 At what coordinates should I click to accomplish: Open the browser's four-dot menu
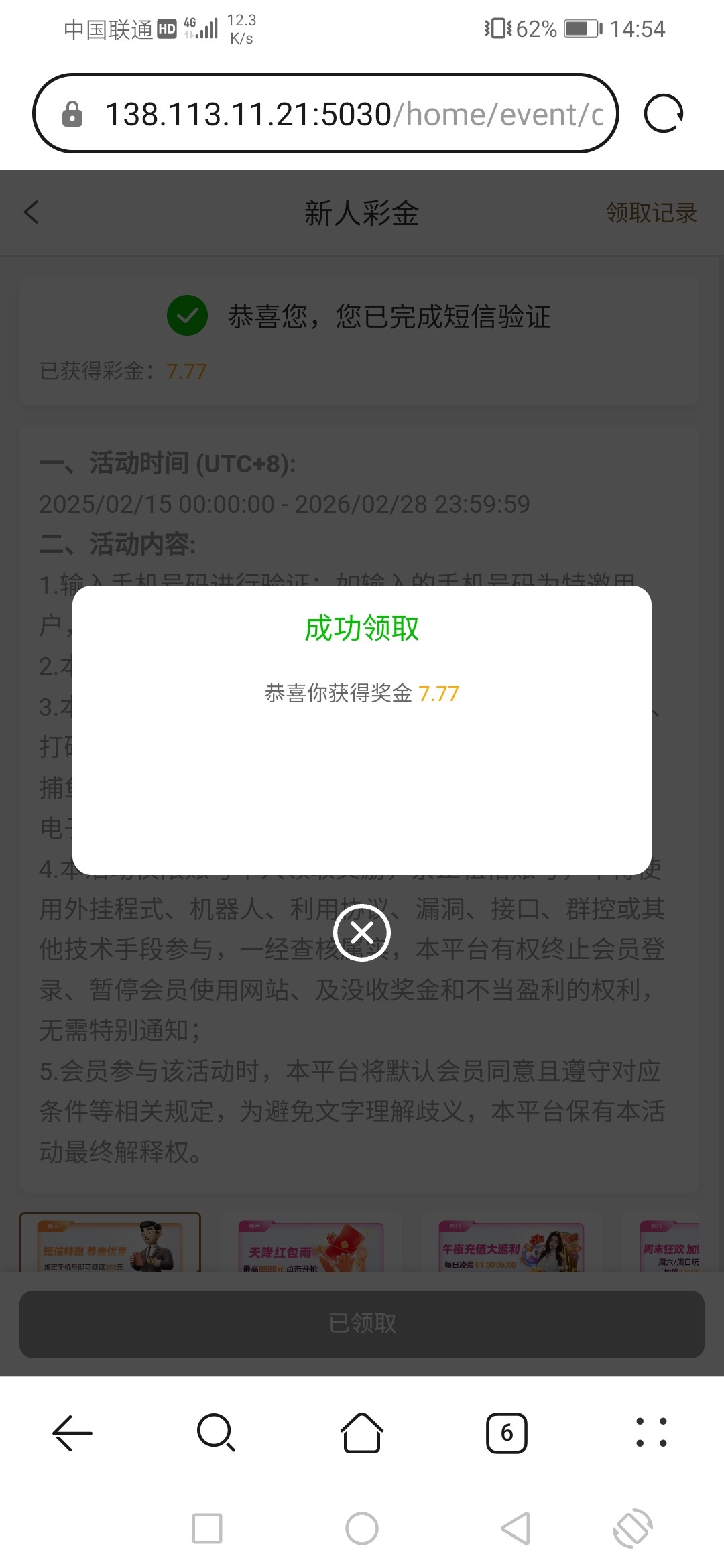pyautogui.click(x=651, y=1433)
